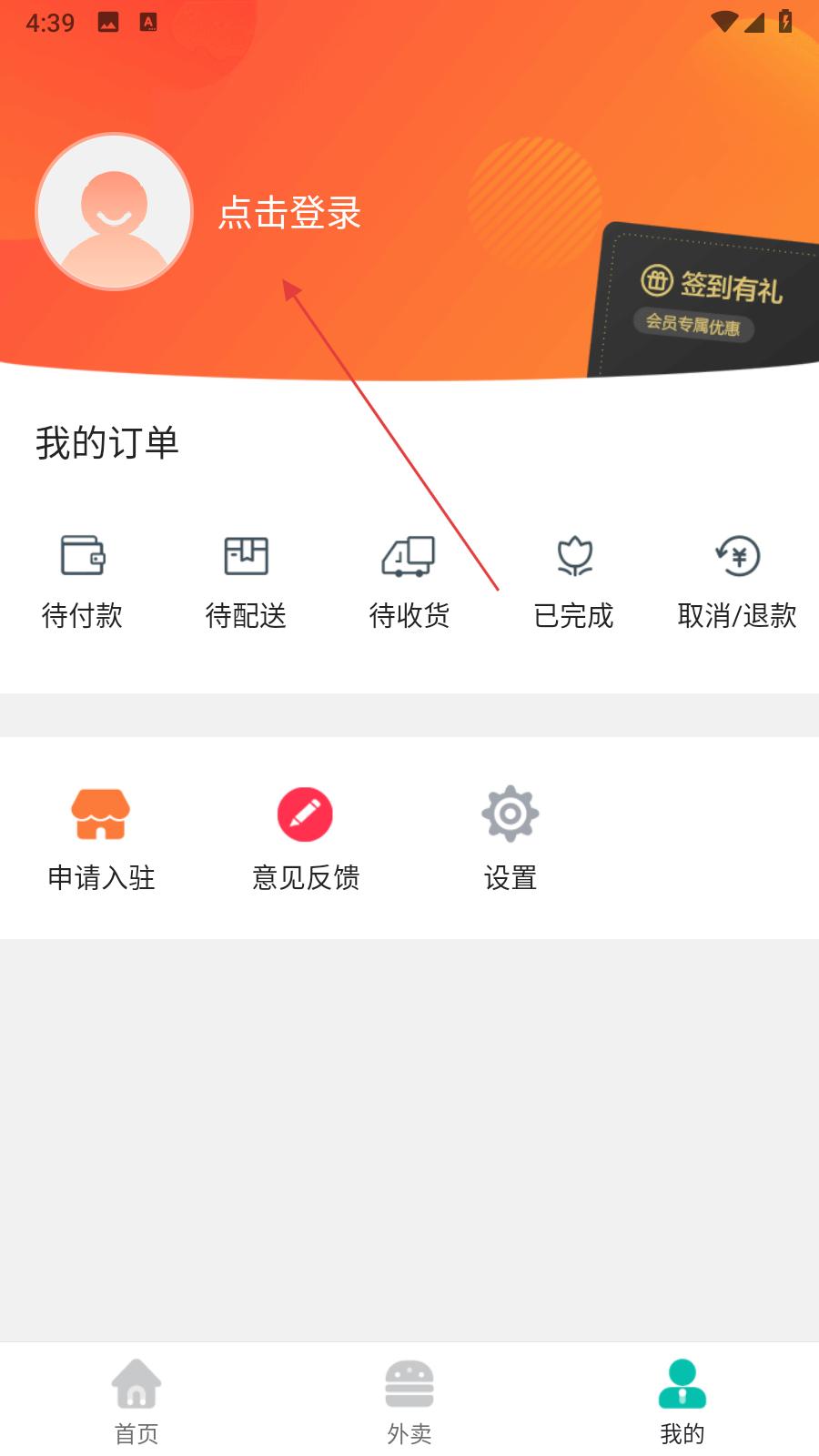Select the 我的 profile tab

pyautogui.click(x=682, y=1400)
